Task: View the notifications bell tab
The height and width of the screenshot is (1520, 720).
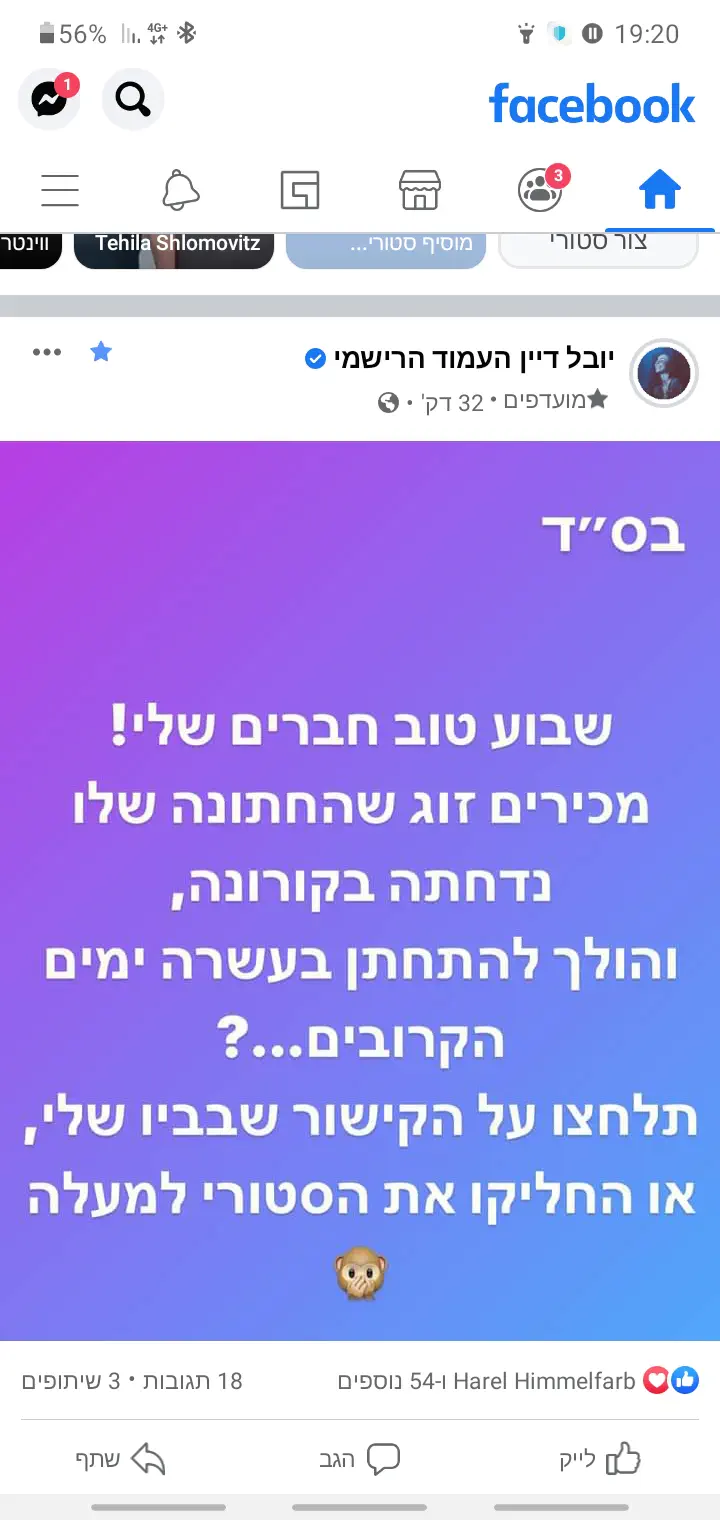Action: pyautogui.click(x=181, y=189)
